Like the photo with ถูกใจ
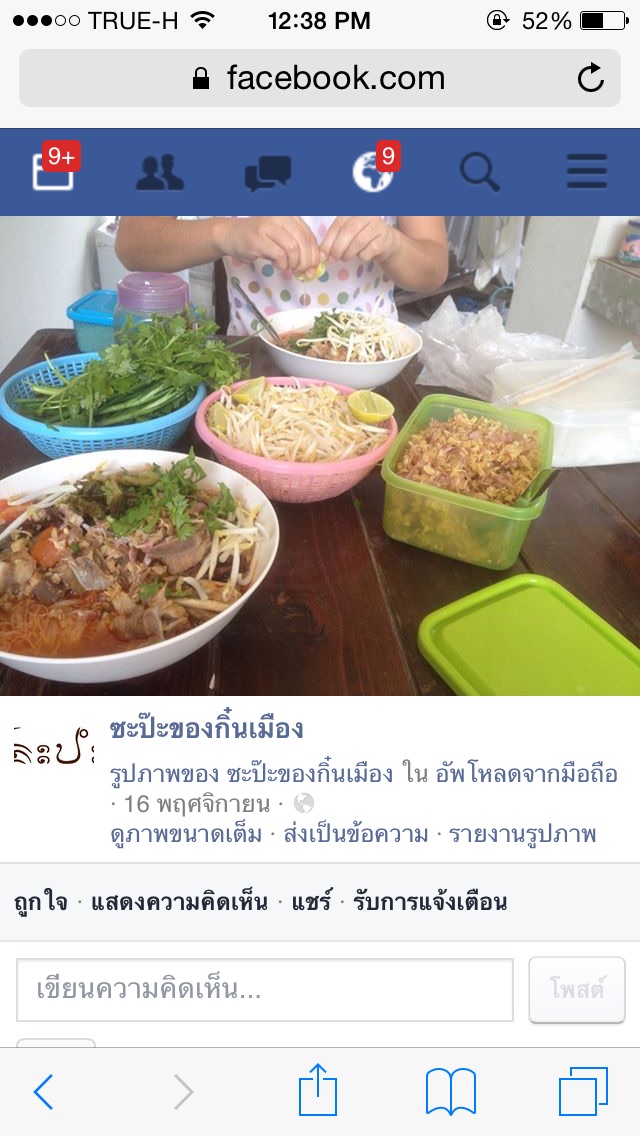 tap(41, 902)
